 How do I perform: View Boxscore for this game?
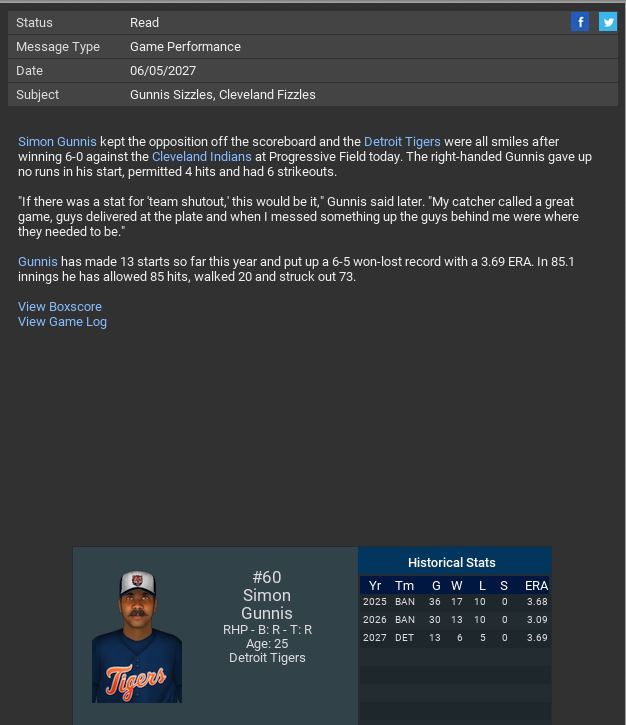point(60,307)
